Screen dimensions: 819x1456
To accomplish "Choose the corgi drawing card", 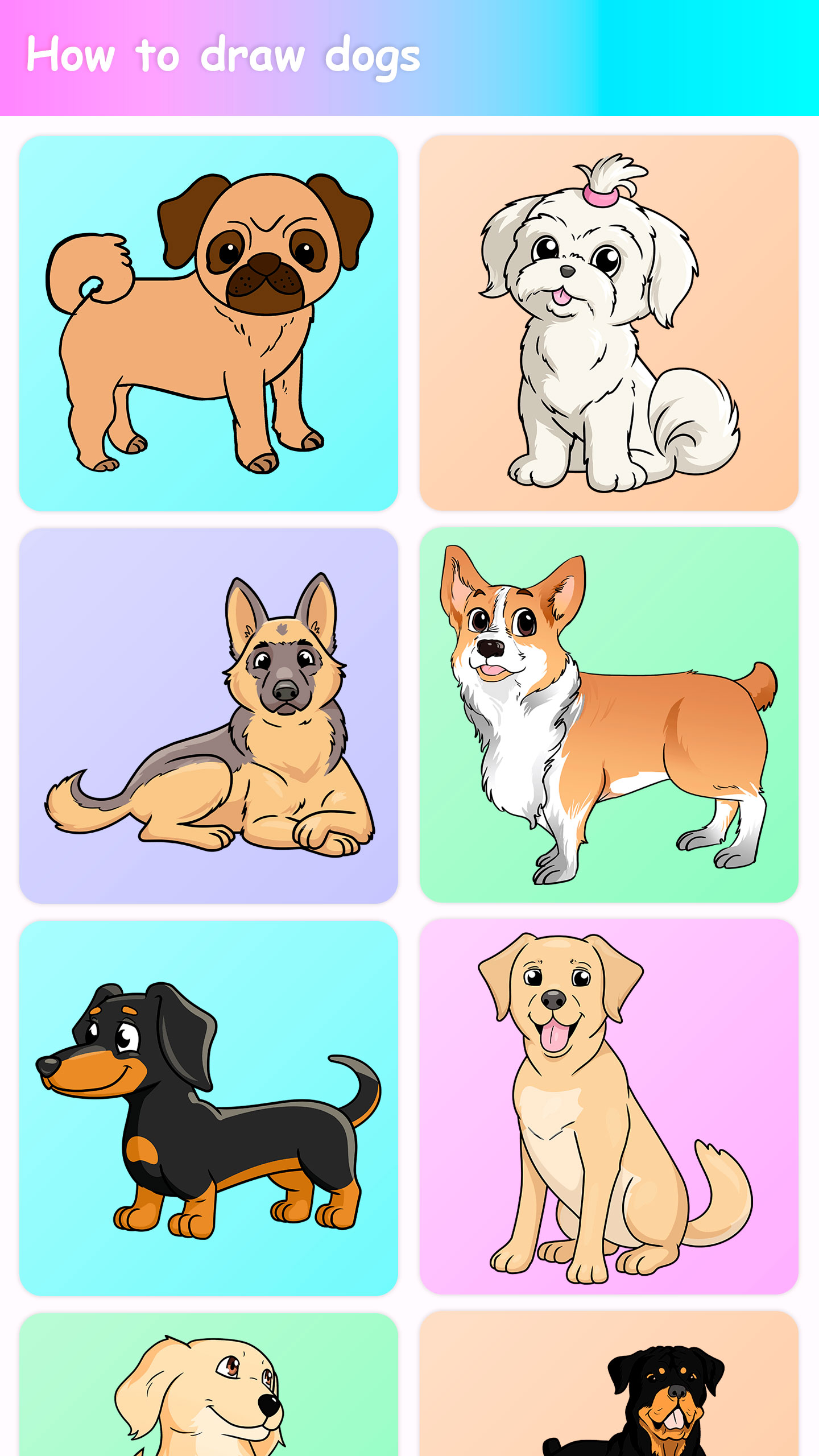I will [x=609, y=714].
